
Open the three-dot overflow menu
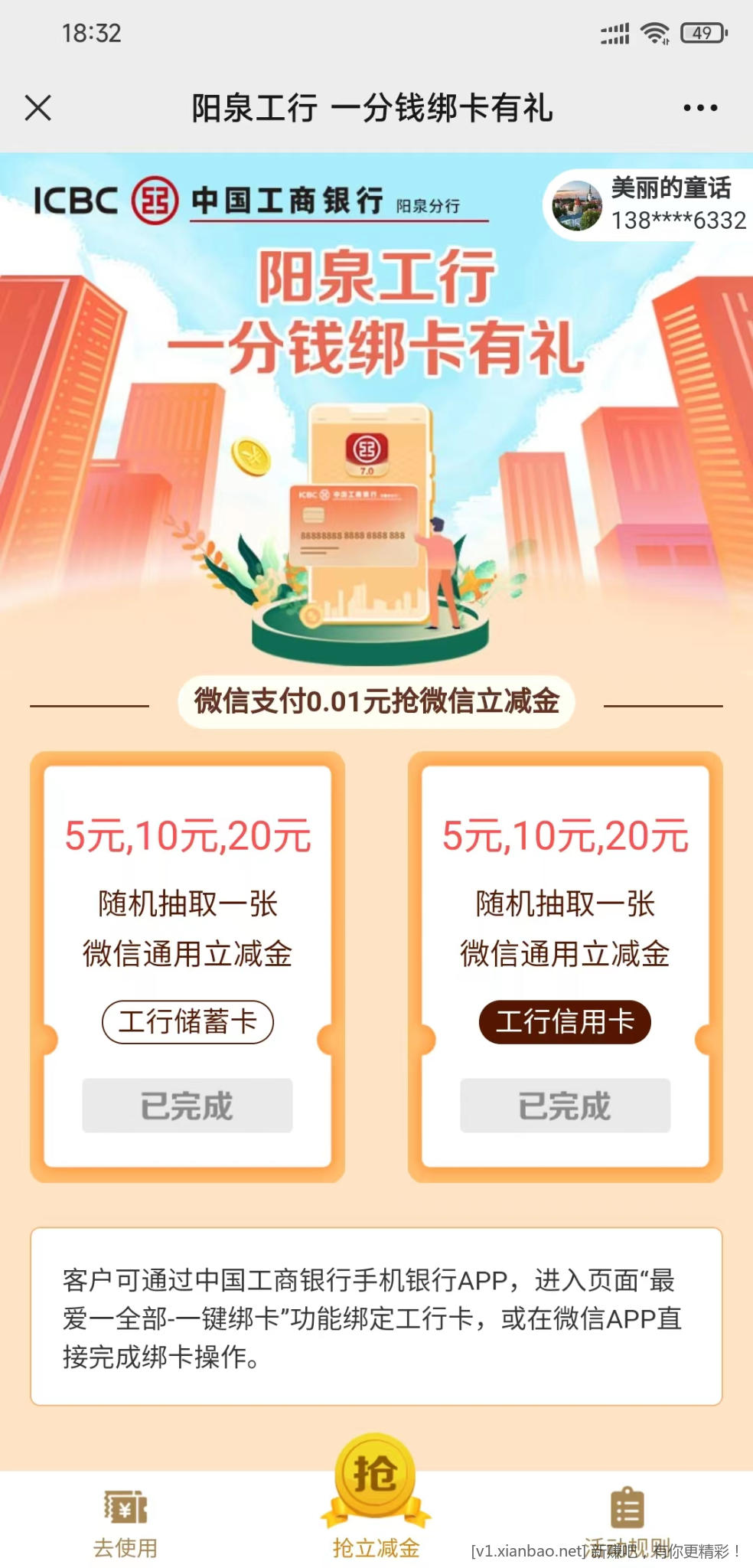pos(700,108)
